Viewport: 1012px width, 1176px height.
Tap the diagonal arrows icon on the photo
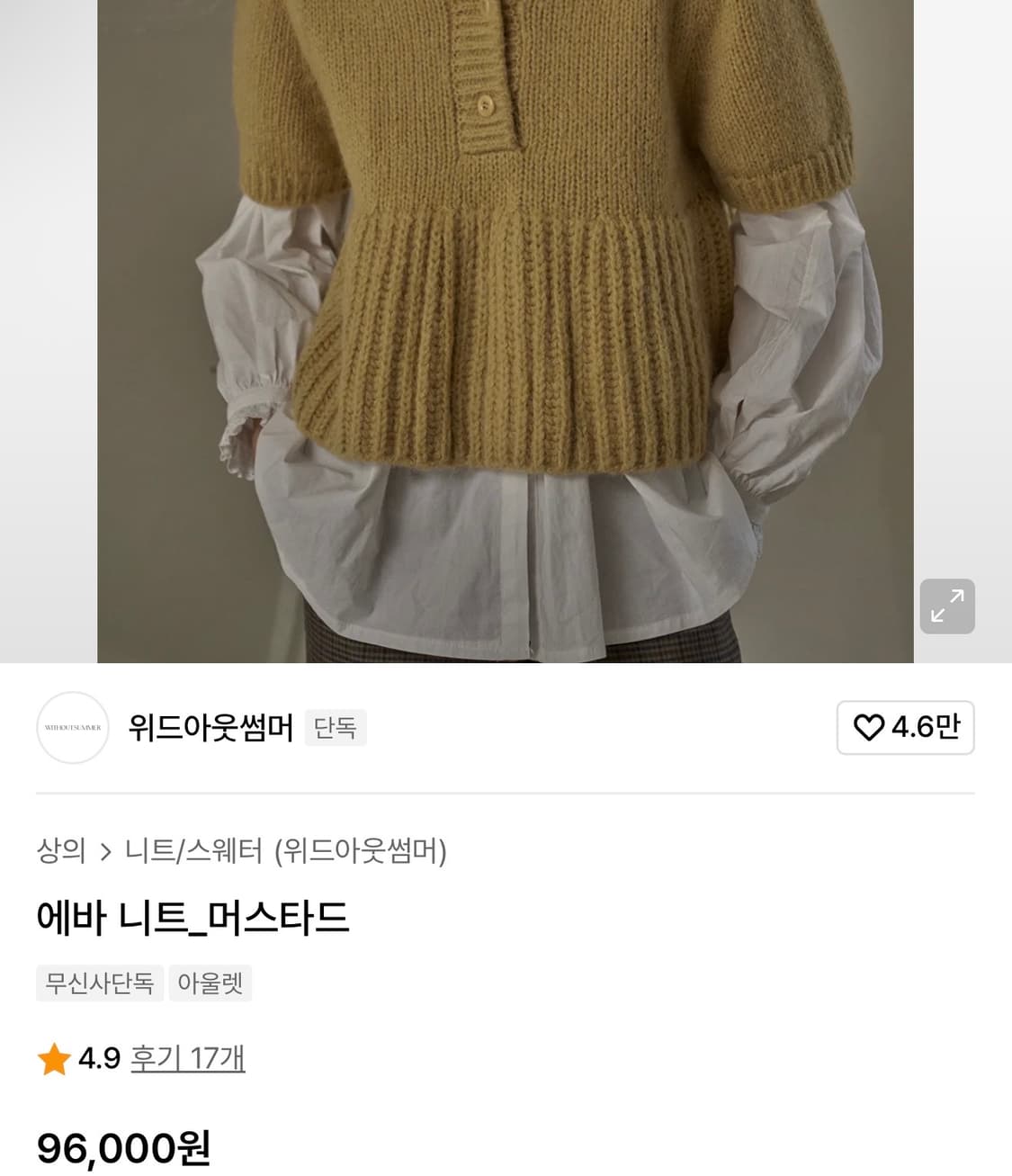click(x=946, y=606)
